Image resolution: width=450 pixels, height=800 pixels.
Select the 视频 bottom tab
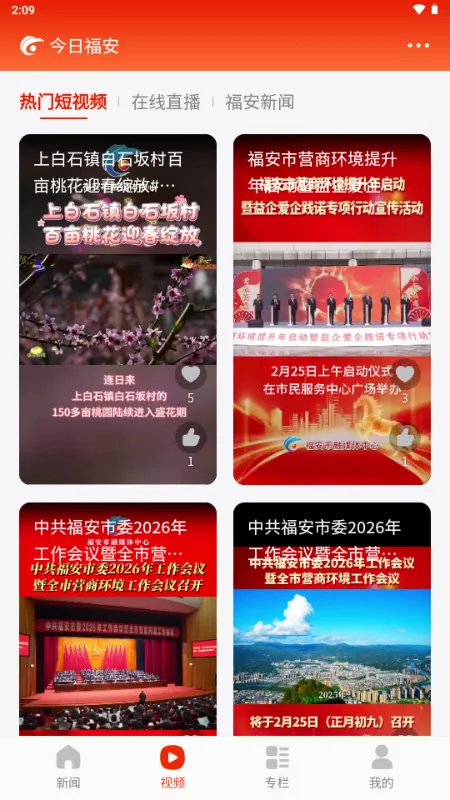(x=172, y=767)
